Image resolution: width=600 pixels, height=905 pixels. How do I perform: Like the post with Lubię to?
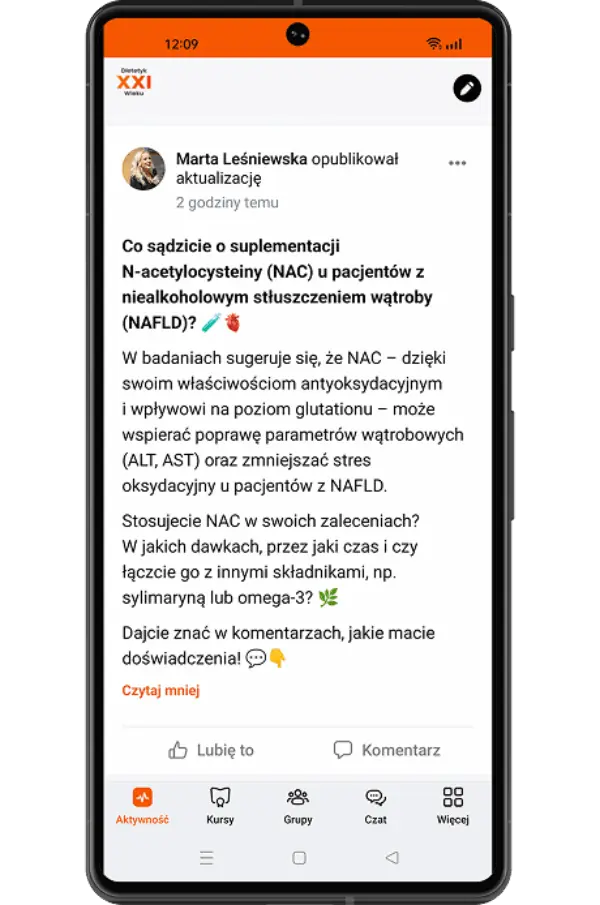[x=211, y=749]
